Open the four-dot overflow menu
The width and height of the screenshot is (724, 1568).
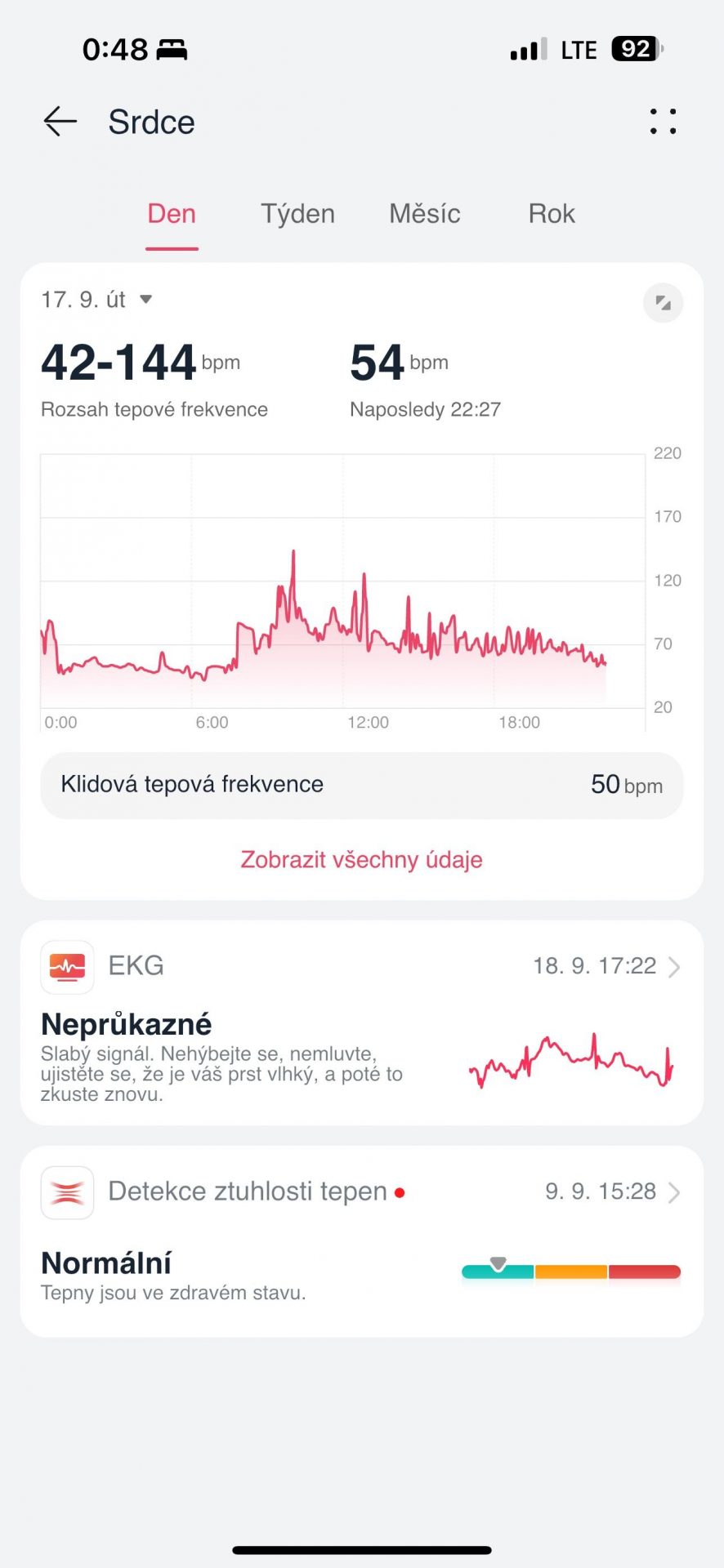pos(663,122)
